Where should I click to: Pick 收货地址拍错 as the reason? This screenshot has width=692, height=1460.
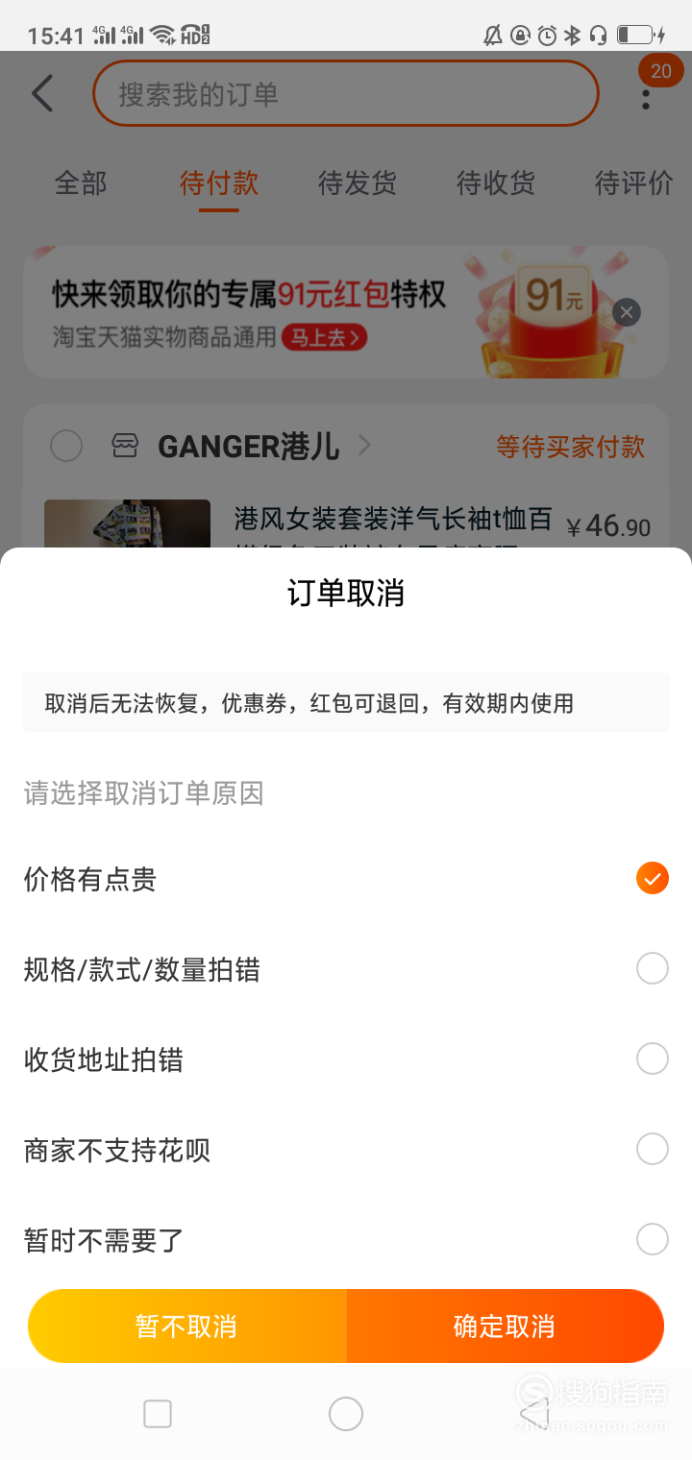point(346,1059)
